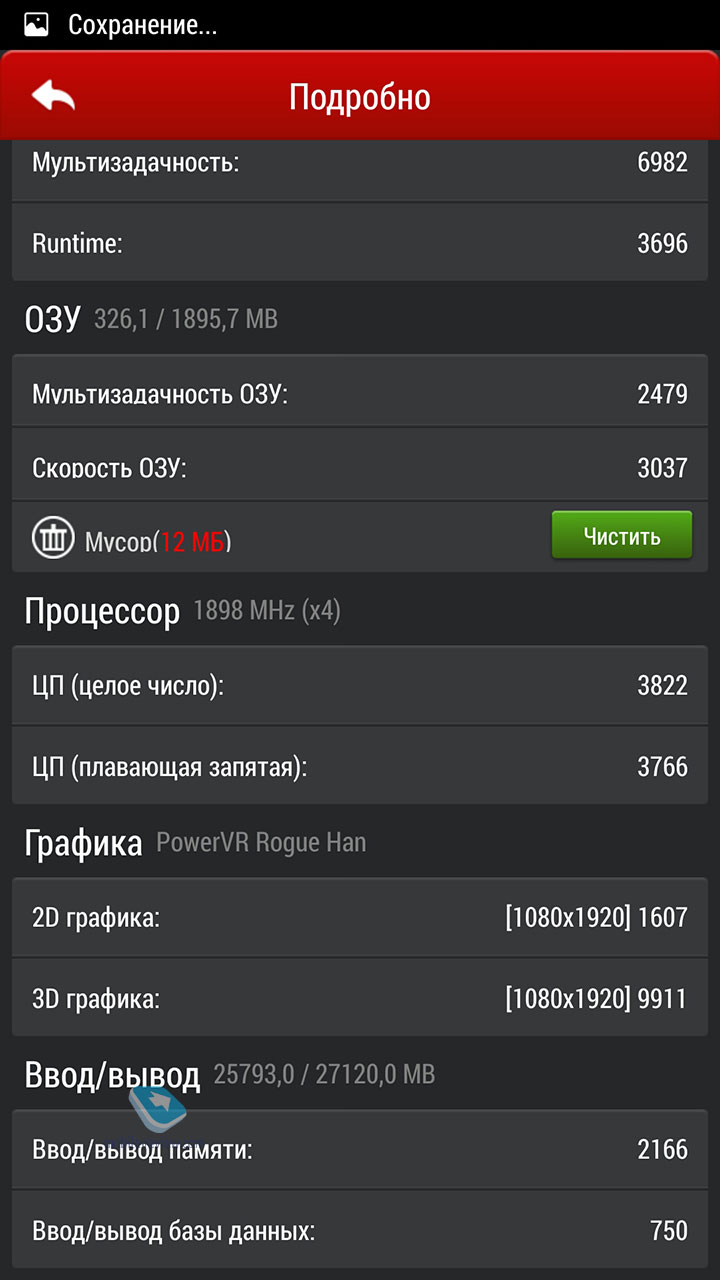The width and height of the screenshot is (720, 1280).
Task: Tap the green Чистить button
Action: point(621,536)
